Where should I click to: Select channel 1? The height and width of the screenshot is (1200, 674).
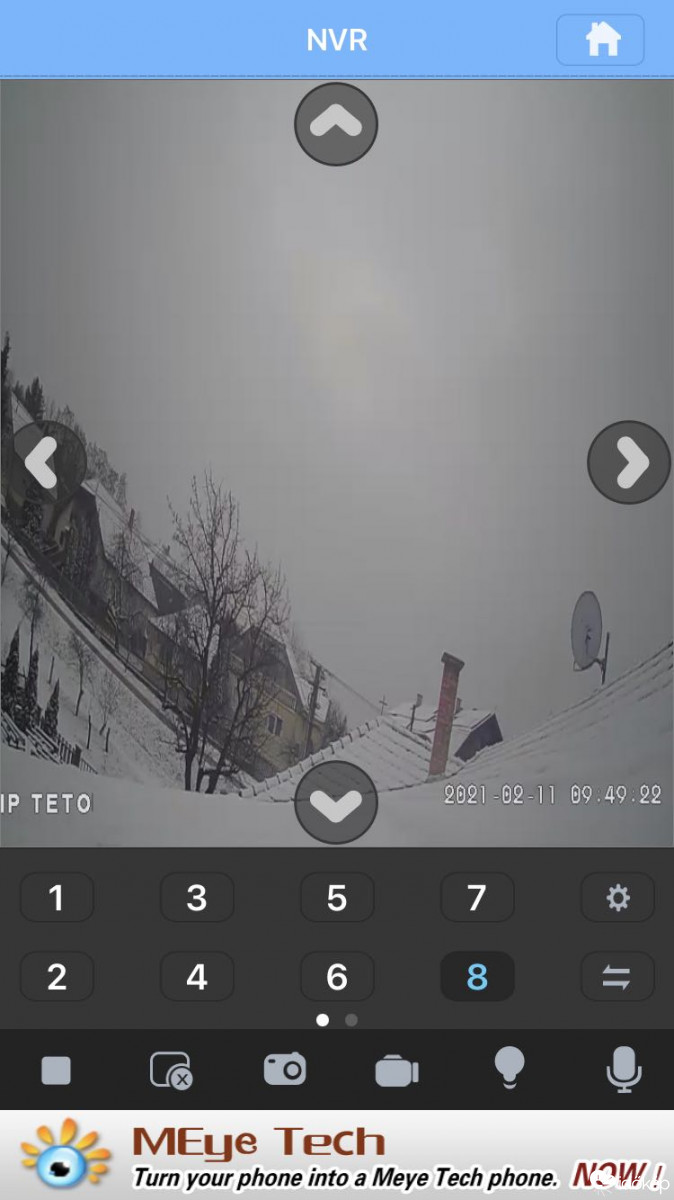point(57,897)
